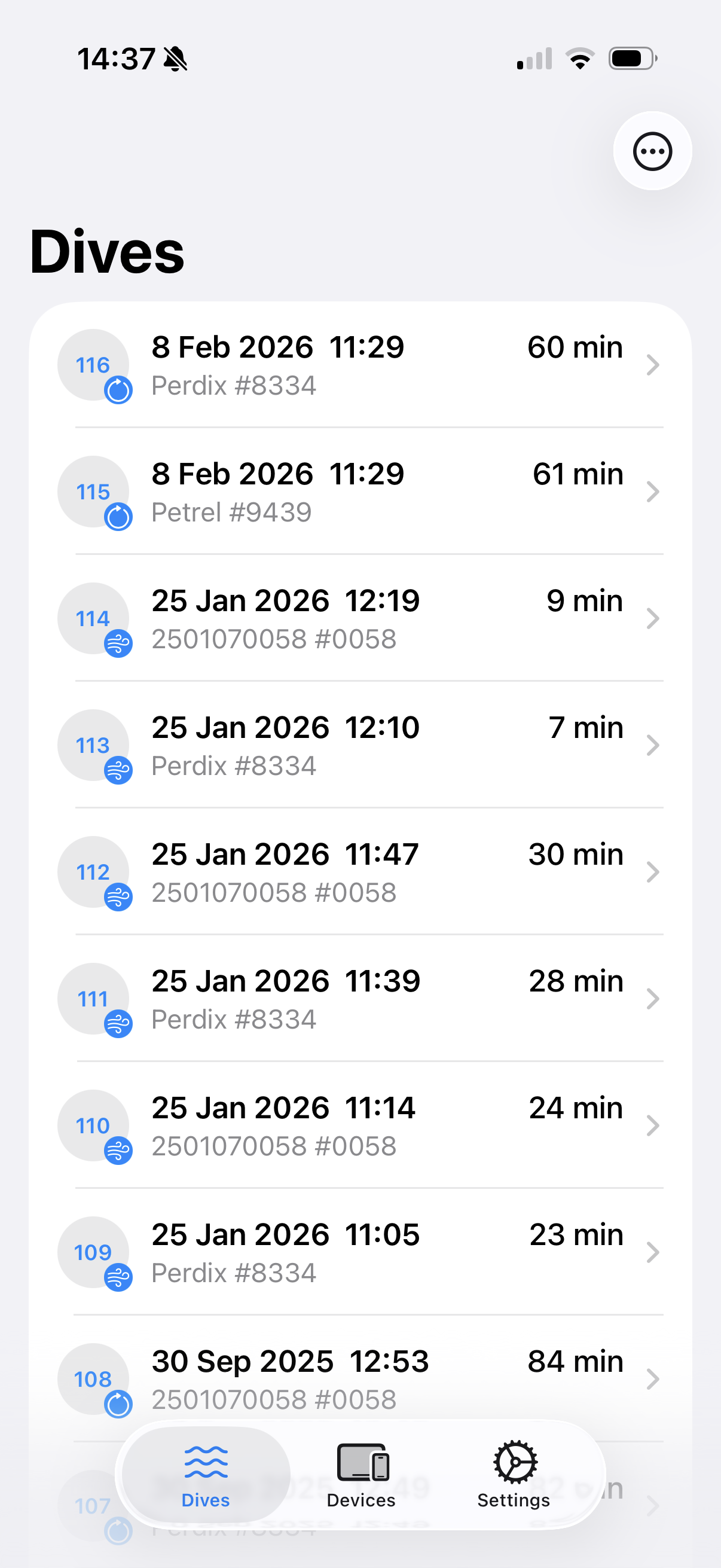The image size is (721, 1568).
Task: Tap the freedive wind icon on dive 114
Action: click(119, 643)
